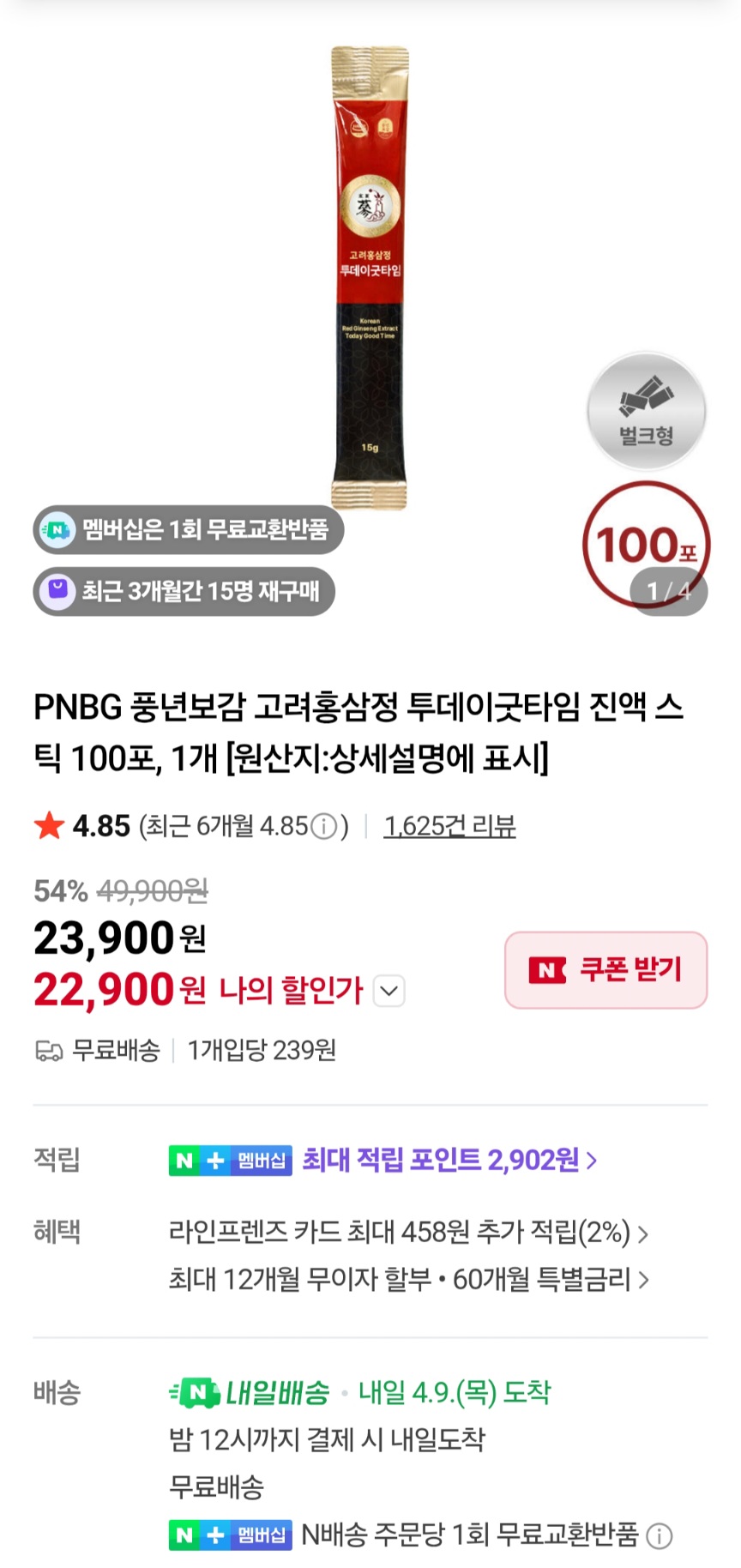
Task: Expand the 나의 할인가 price details
Action: point(389,991)
